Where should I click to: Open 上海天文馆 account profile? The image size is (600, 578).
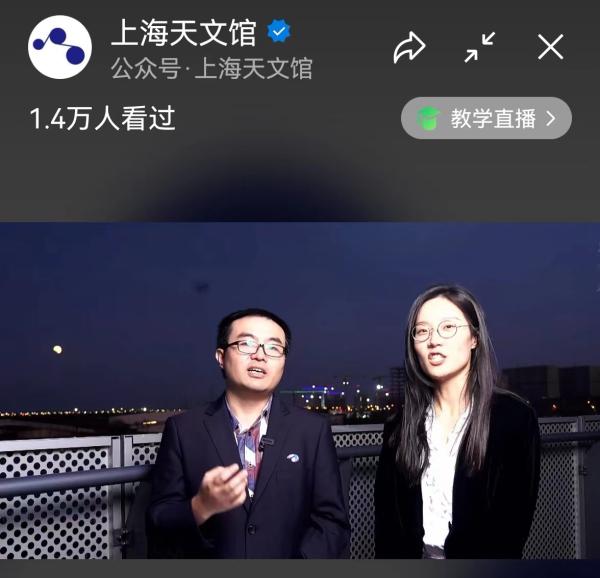(x=60, y=47)
